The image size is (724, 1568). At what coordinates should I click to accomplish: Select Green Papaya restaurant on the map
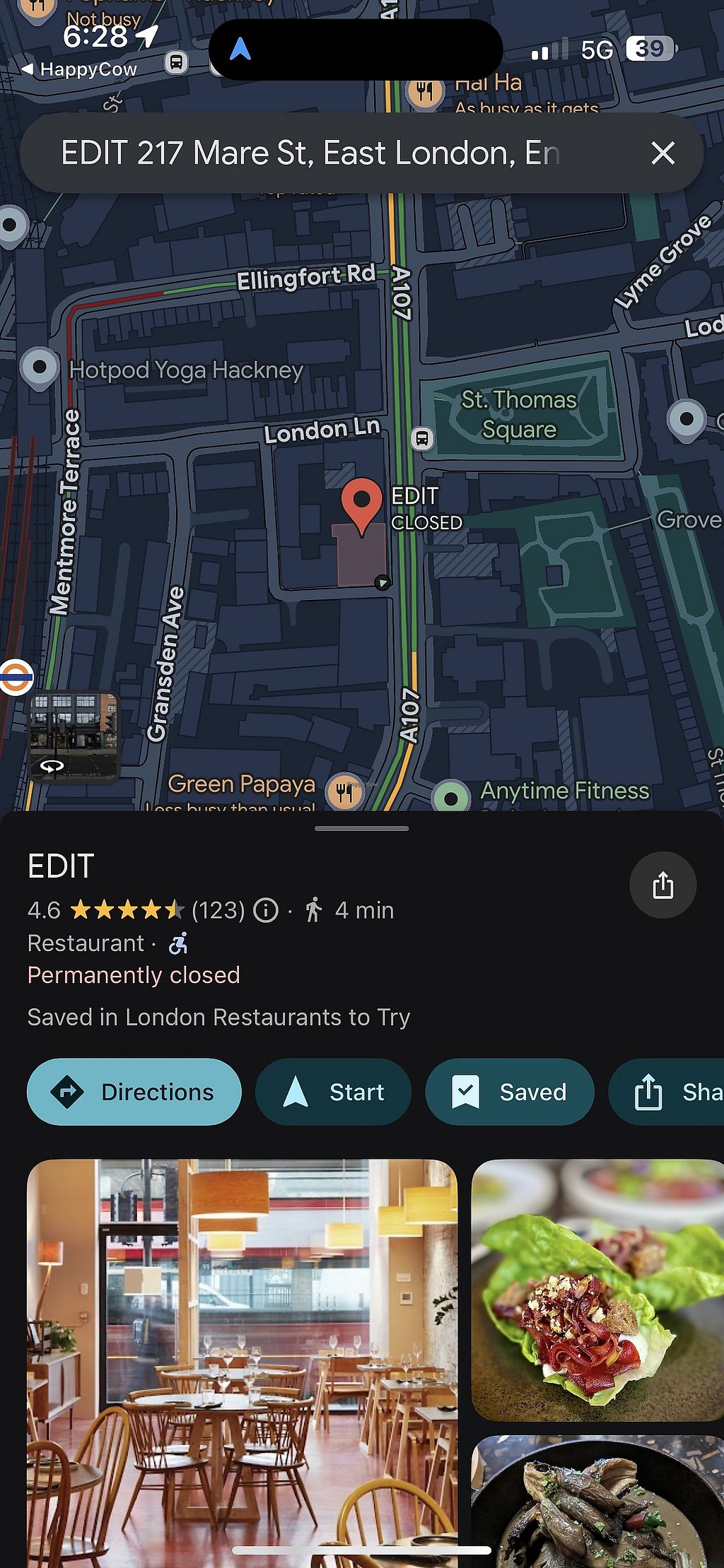click(344, 791)
